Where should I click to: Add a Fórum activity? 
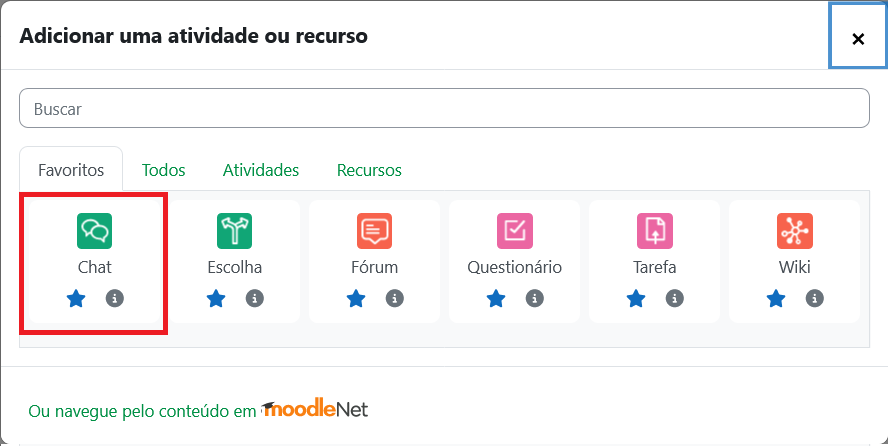tap(375, 243)
